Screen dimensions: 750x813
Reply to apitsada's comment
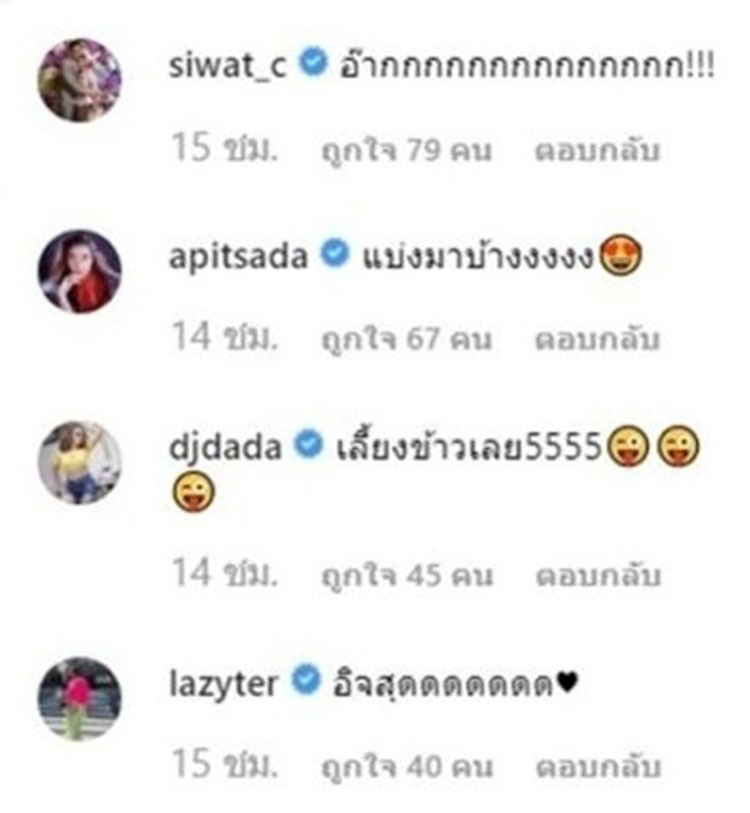(598, 339)
